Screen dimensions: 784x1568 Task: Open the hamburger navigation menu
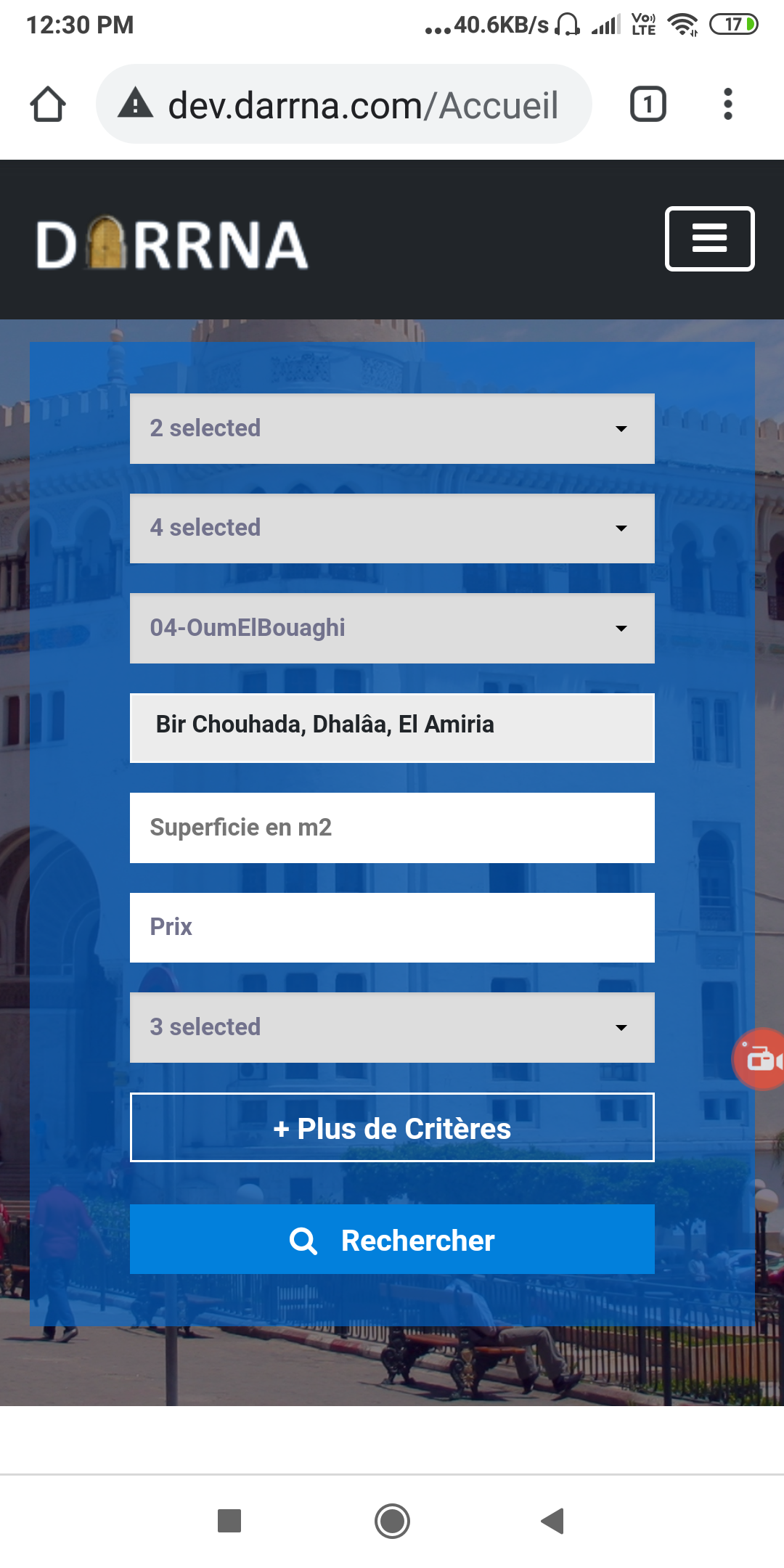tap(709, 239)
